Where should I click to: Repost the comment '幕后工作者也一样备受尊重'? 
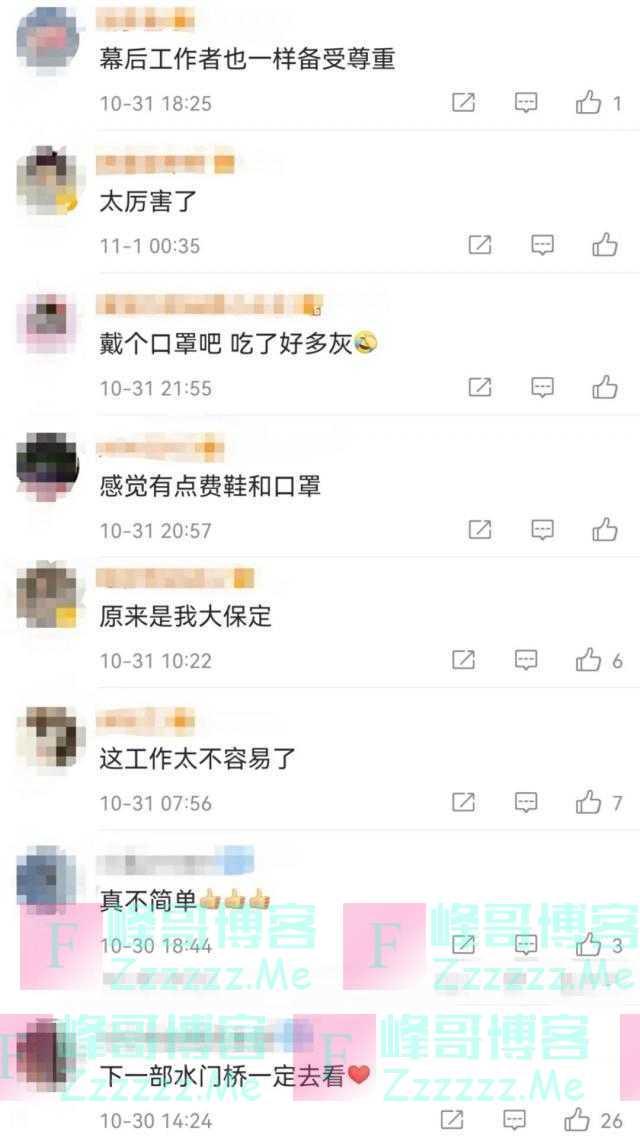463,102
